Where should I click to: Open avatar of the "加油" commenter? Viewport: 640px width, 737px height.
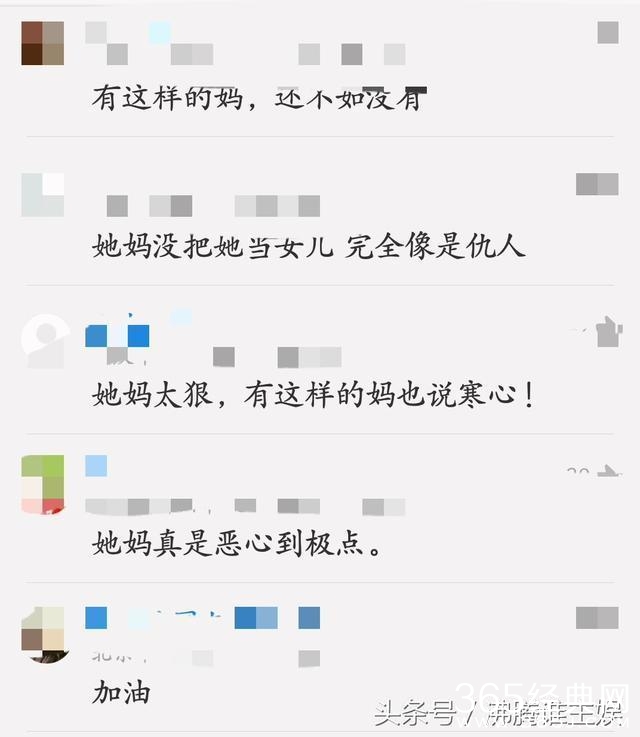coord(43,632)
